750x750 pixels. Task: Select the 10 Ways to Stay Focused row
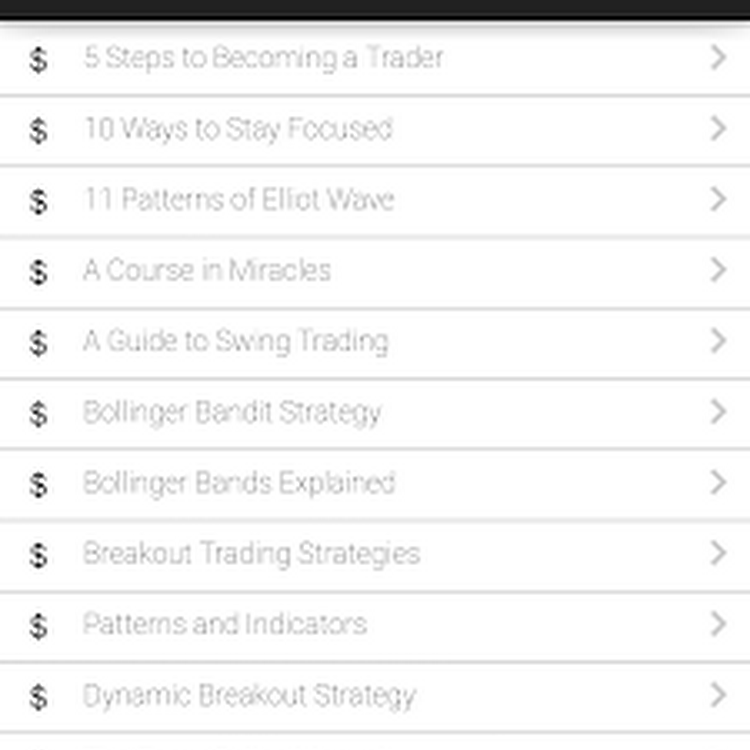[x=238, y=129]
